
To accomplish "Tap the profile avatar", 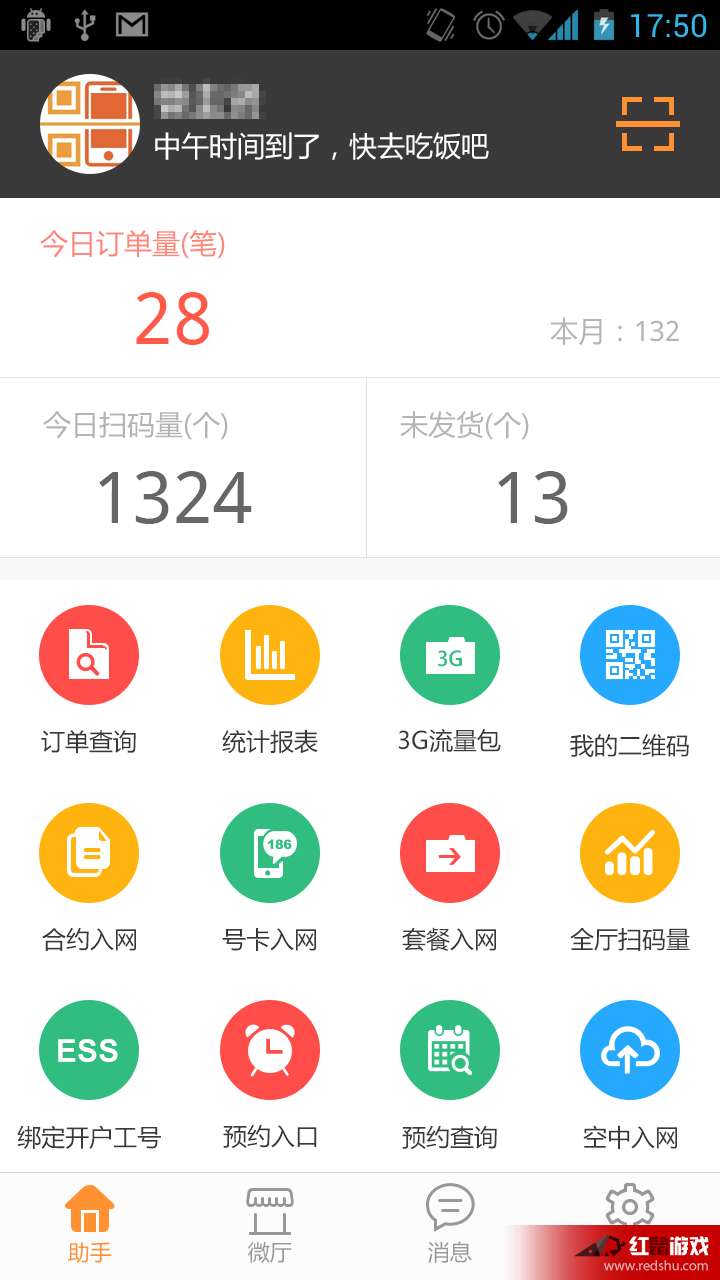I will tap(90, 124).
